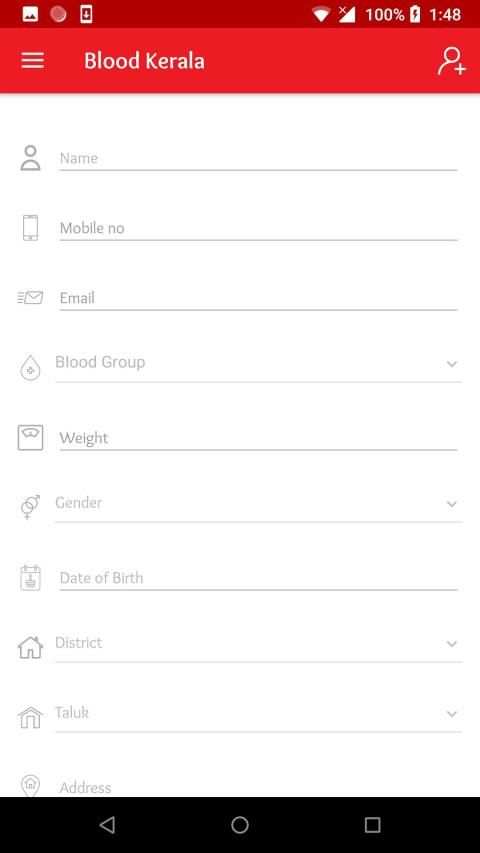Viewport: 480px width, 853px height.
Task: Expand the District dropdown
Action: click(258, 644)
